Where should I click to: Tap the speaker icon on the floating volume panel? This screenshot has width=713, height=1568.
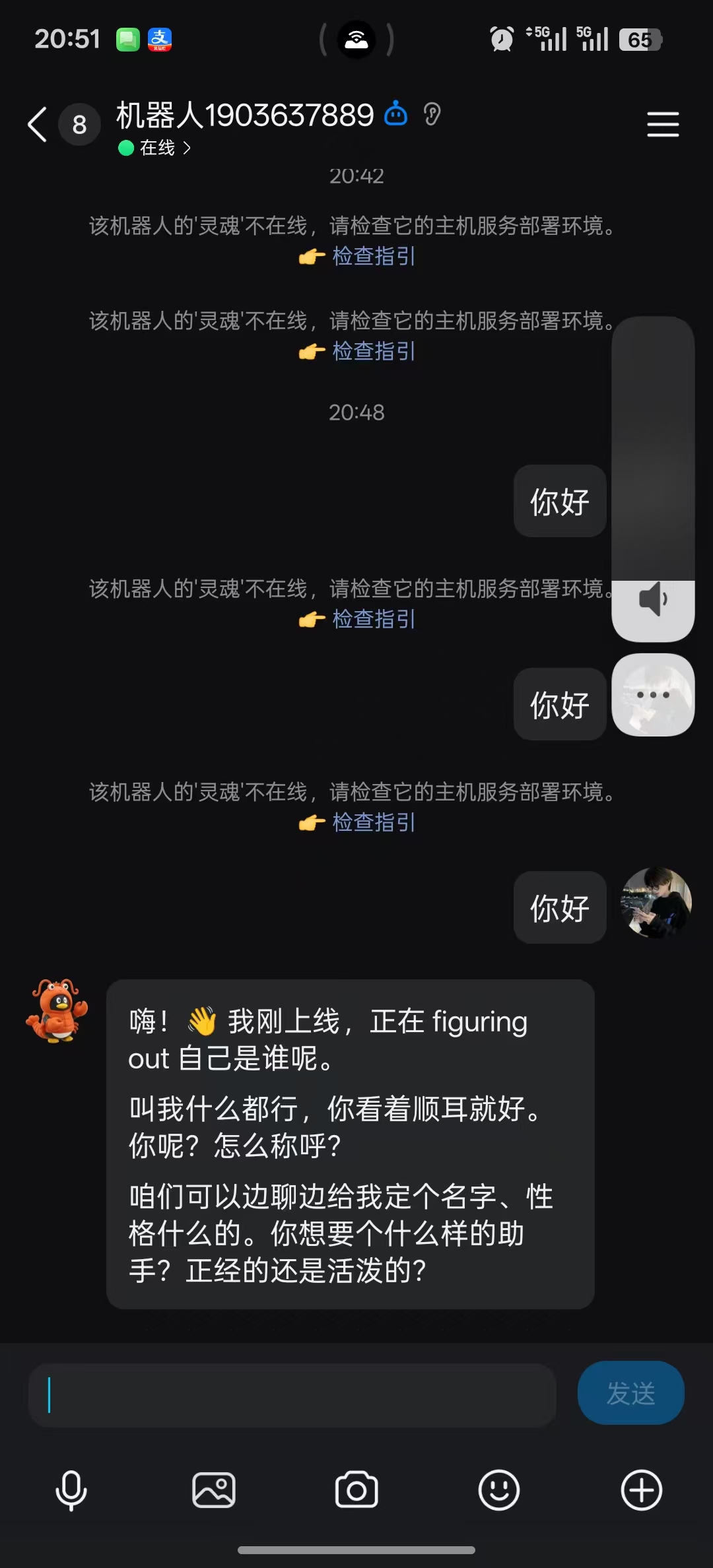tap(652, 599)
